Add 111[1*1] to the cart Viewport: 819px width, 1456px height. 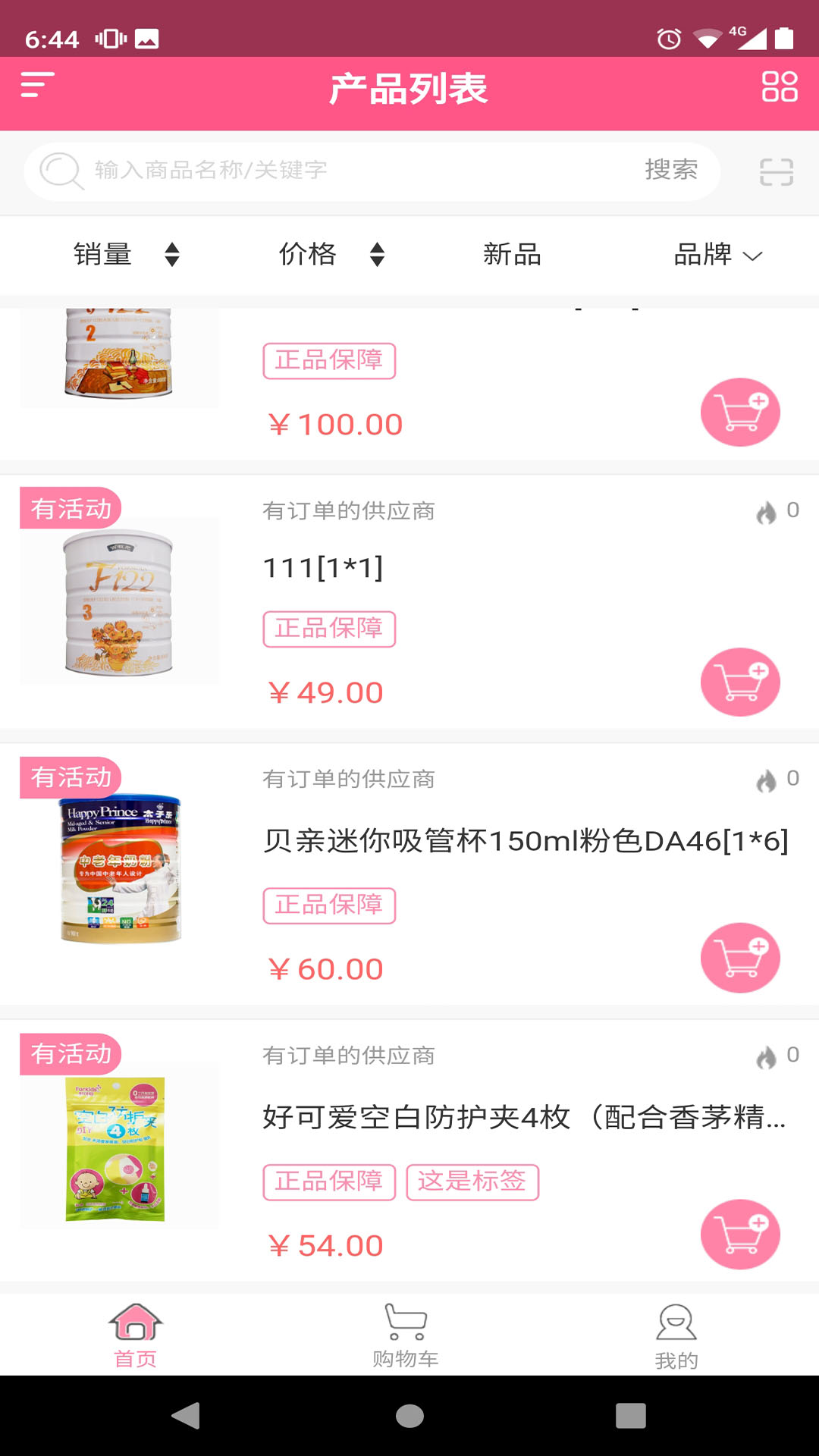pos(740,682)
